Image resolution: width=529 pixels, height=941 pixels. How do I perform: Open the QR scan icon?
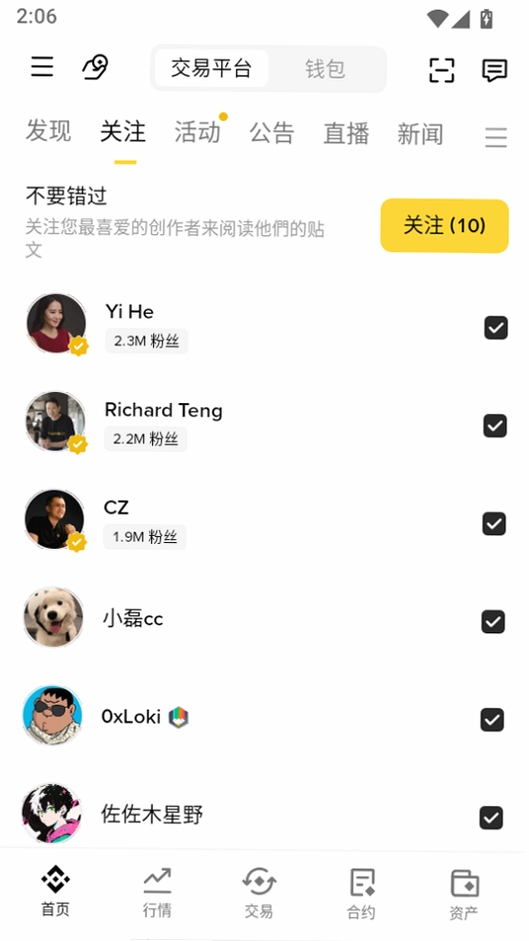tap(441, 70)
